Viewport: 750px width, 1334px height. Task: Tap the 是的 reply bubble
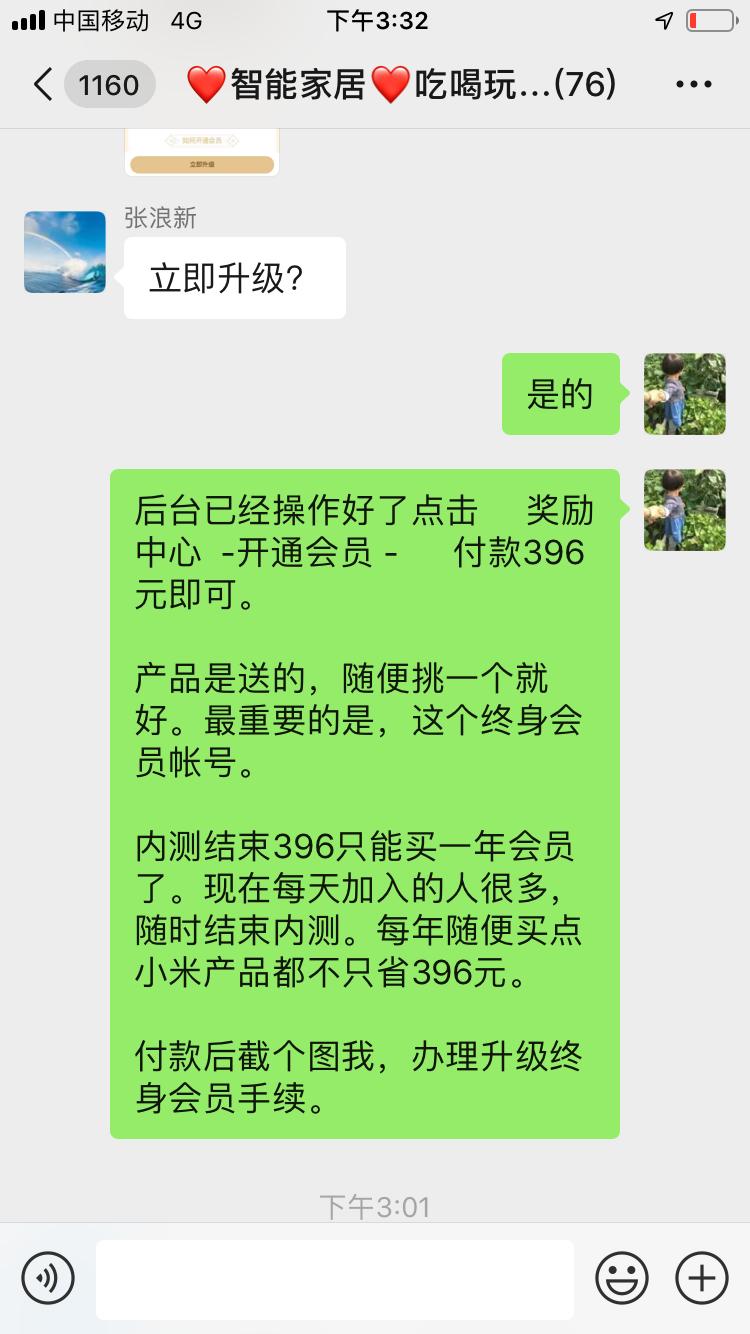pos(561,393)
